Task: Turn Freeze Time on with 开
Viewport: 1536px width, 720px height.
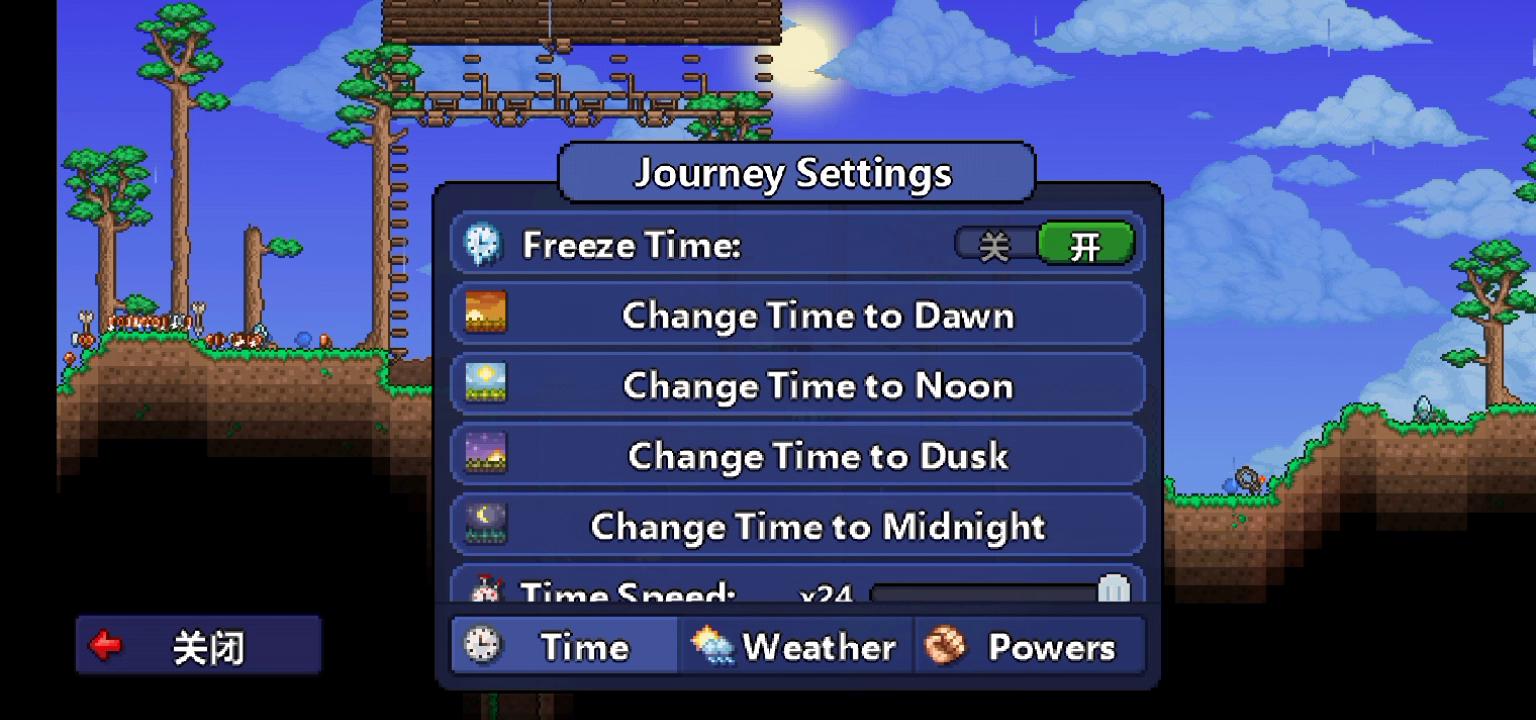Action: [1086, 245]
